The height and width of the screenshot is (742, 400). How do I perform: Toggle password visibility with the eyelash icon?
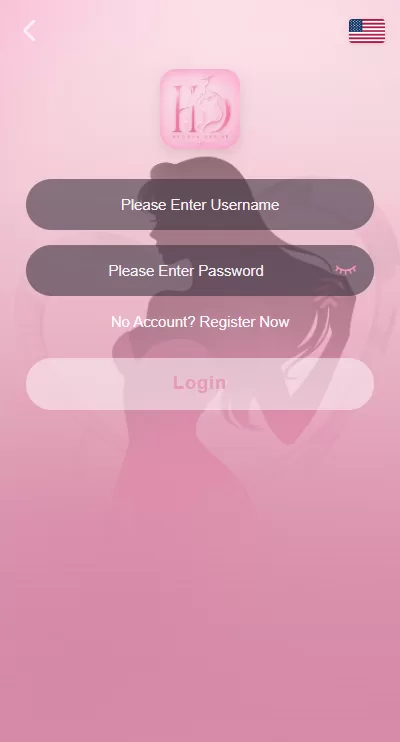[346, 270]
